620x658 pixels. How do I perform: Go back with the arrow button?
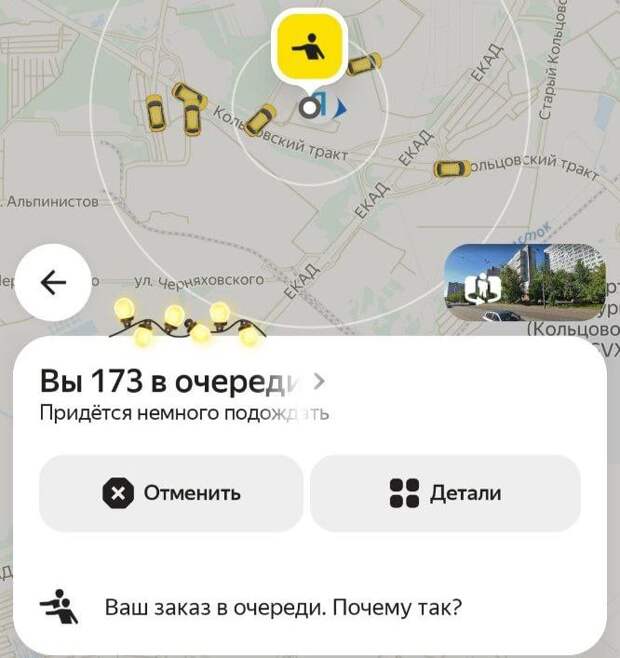click(x=53, y=283)
